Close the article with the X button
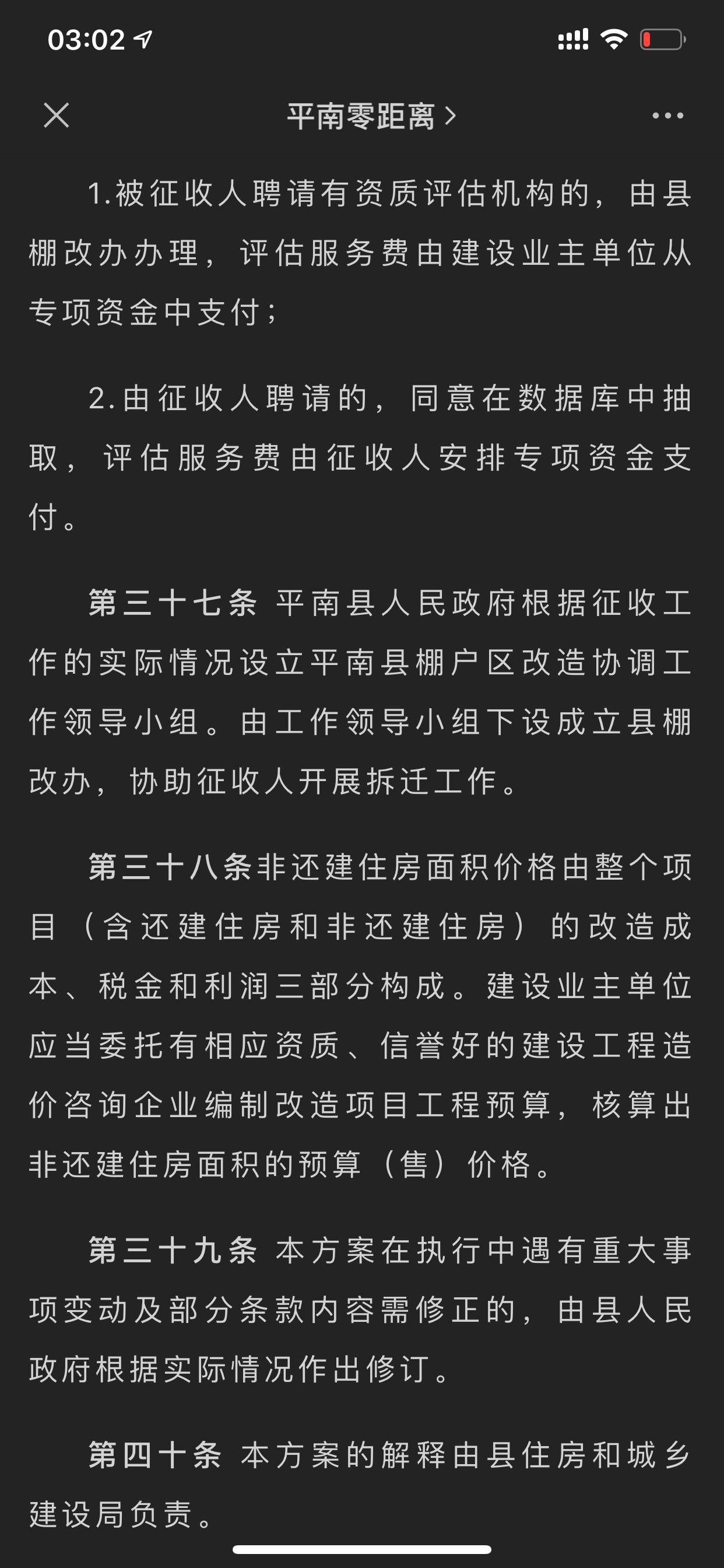The height and width of the screenshot is (1568, 724). 57,115
